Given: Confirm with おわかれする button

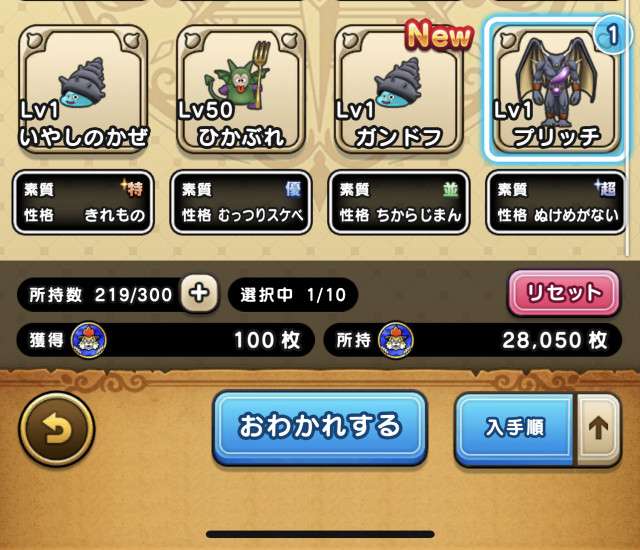Looking at the screenshot, I should click(x=319, y=428).
